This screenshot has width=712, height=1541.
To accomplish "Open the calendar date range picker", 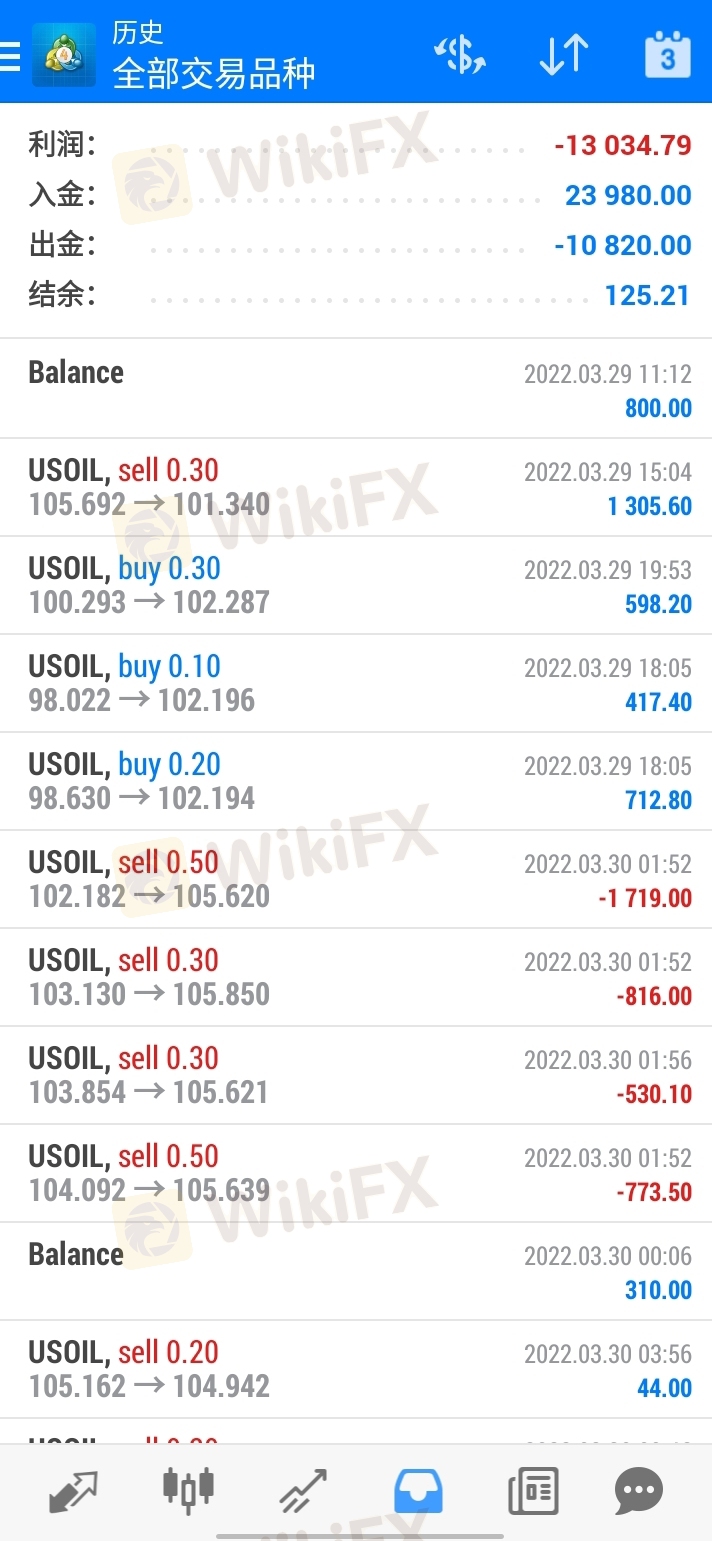I will tap(667, 55).
